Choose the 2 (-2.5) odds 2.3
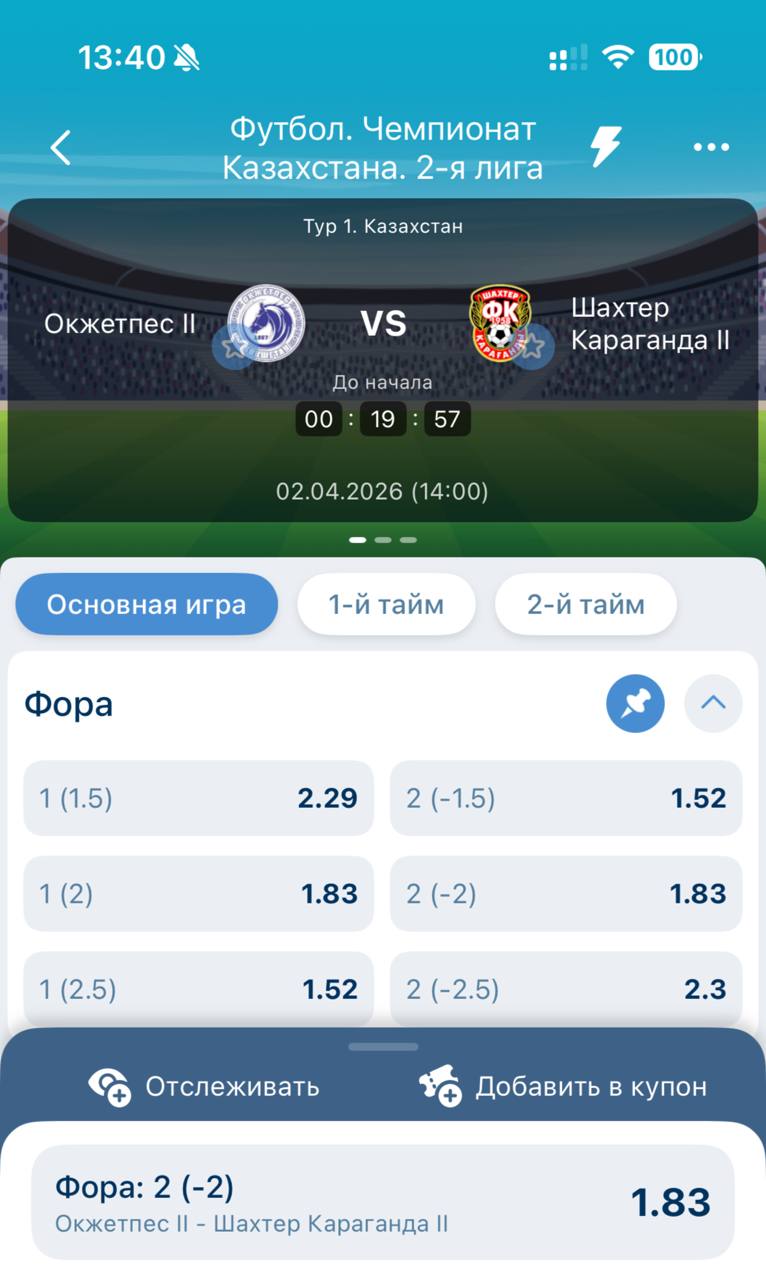The width and height of the screenshot is (766, 1280). (566, 989)
